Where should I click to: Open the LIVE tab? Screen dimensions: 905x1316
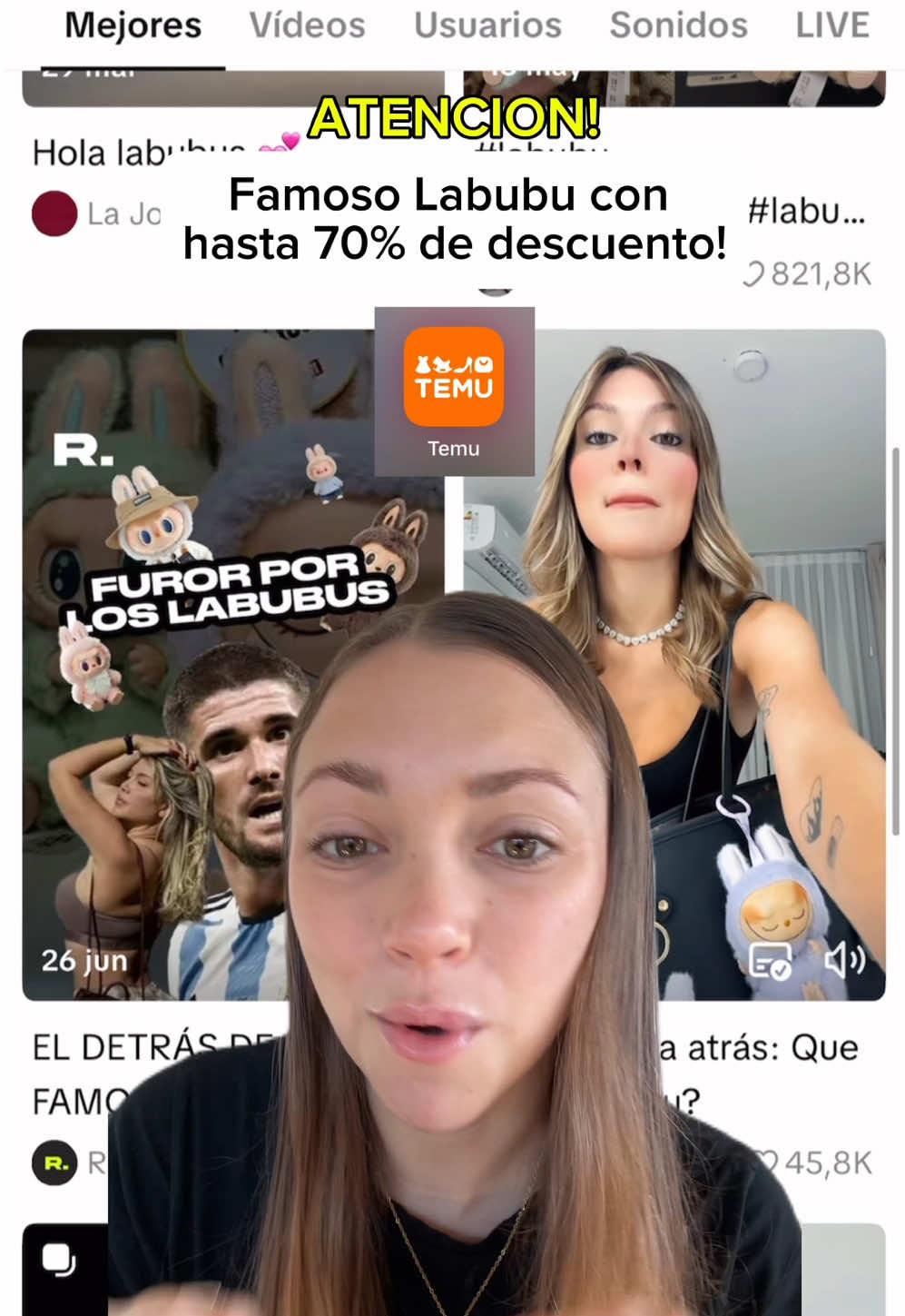click(x=832, y=26)
